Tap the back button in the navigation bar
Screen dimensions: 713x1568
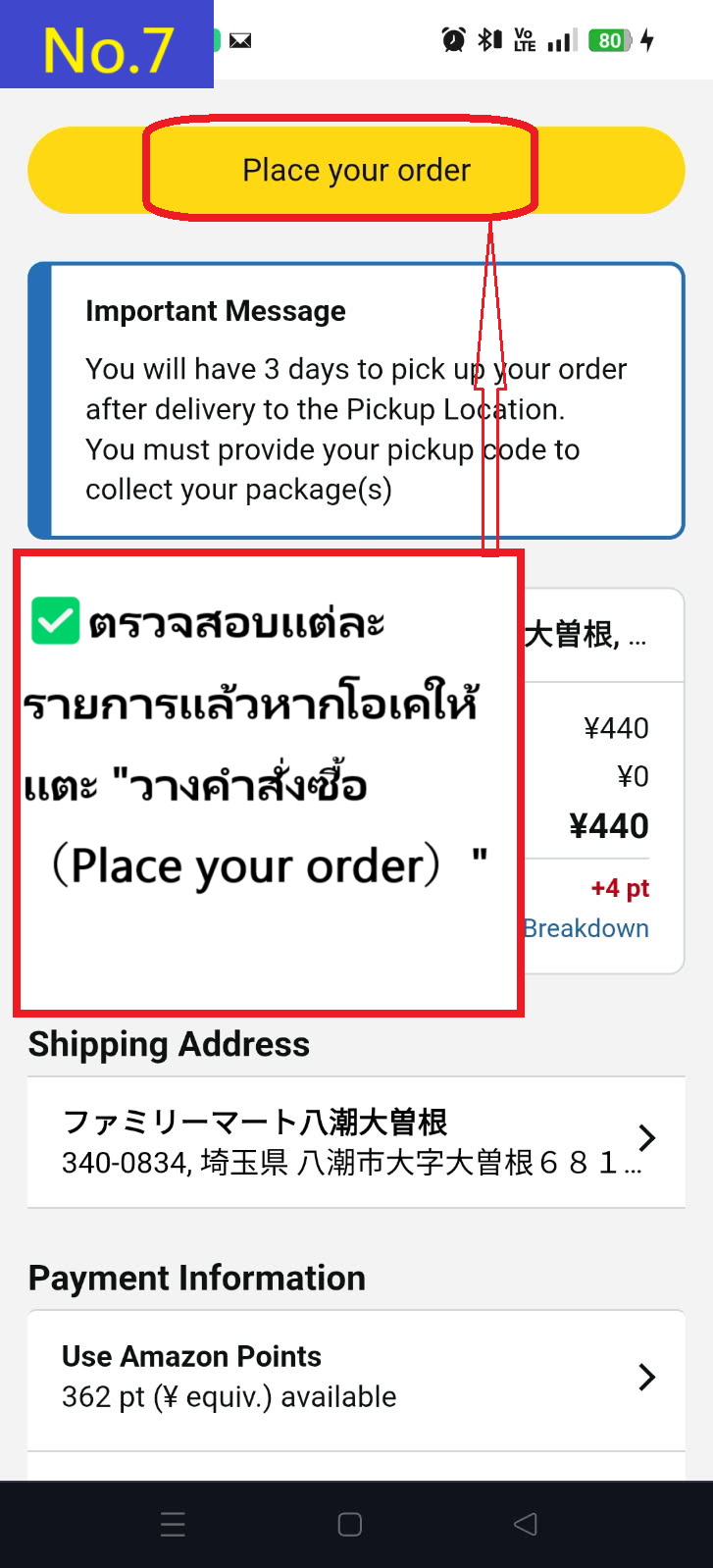tap(525, 1524)
